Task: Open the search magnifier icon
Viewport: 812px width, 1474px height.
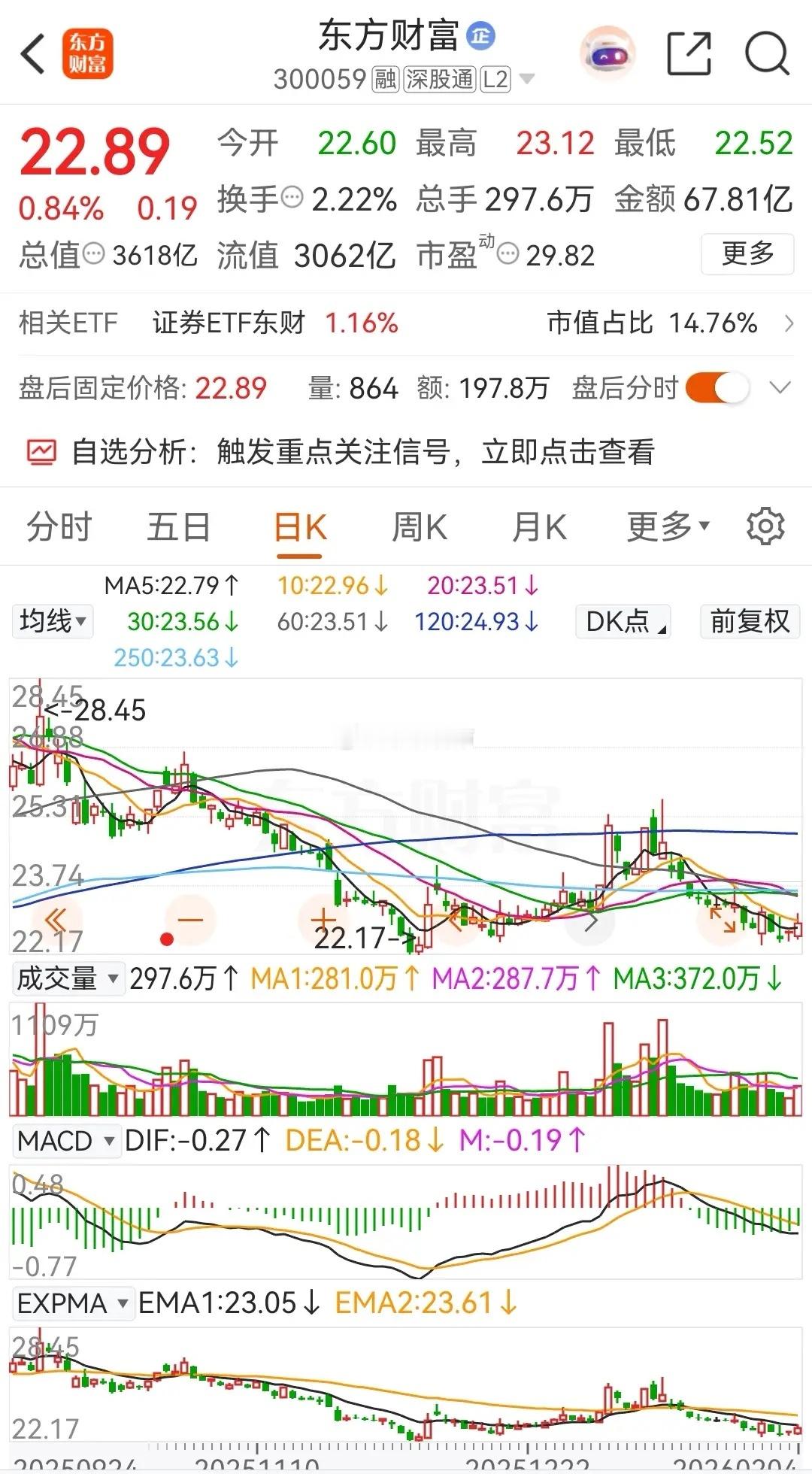Action: click(x=767, y=53)
